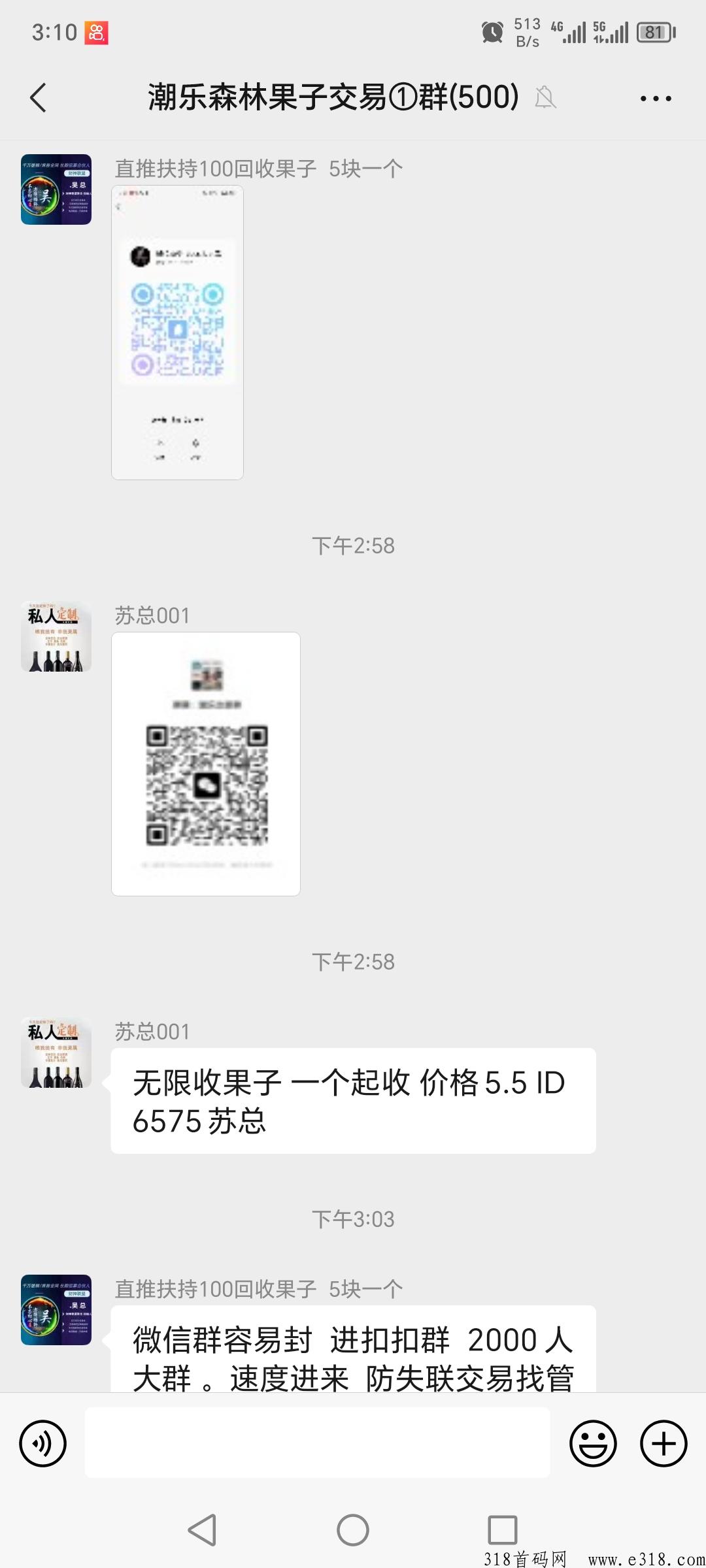This screenshot has height=1568, width=706.
Task: Tap the system home button
Action: tap(353, 1530)
